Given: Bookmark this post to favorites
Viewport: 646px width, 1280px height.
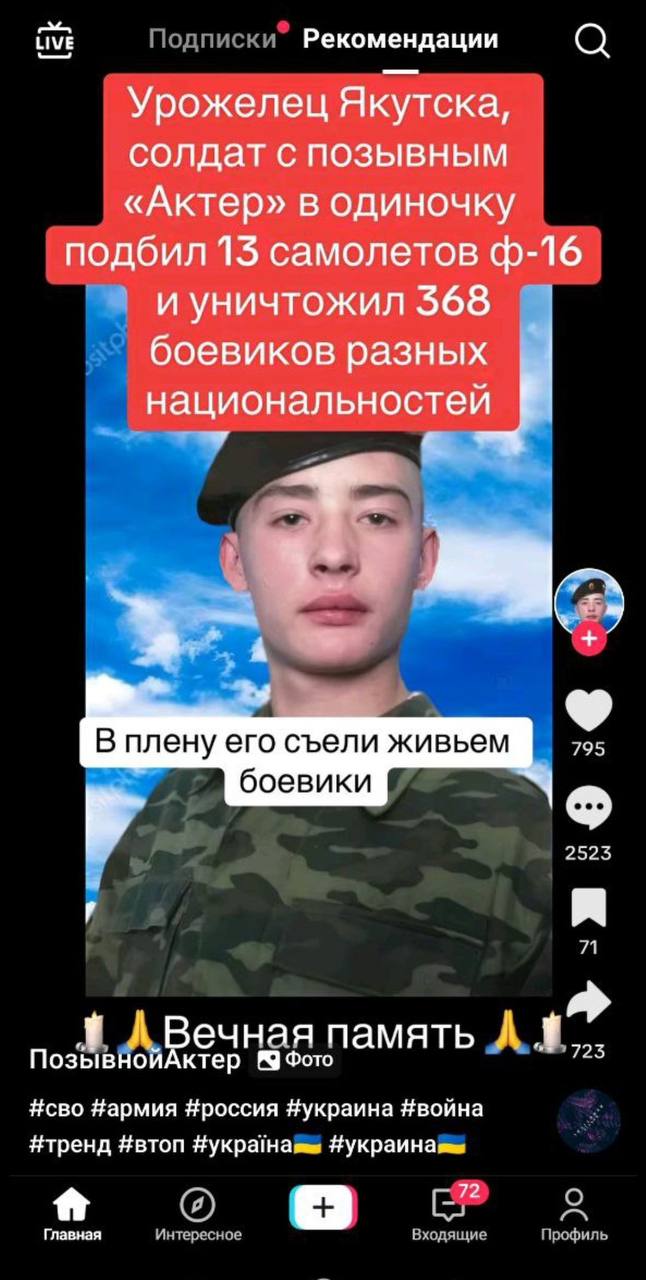Looking at the screenshot, I should (x=588, y=908).
